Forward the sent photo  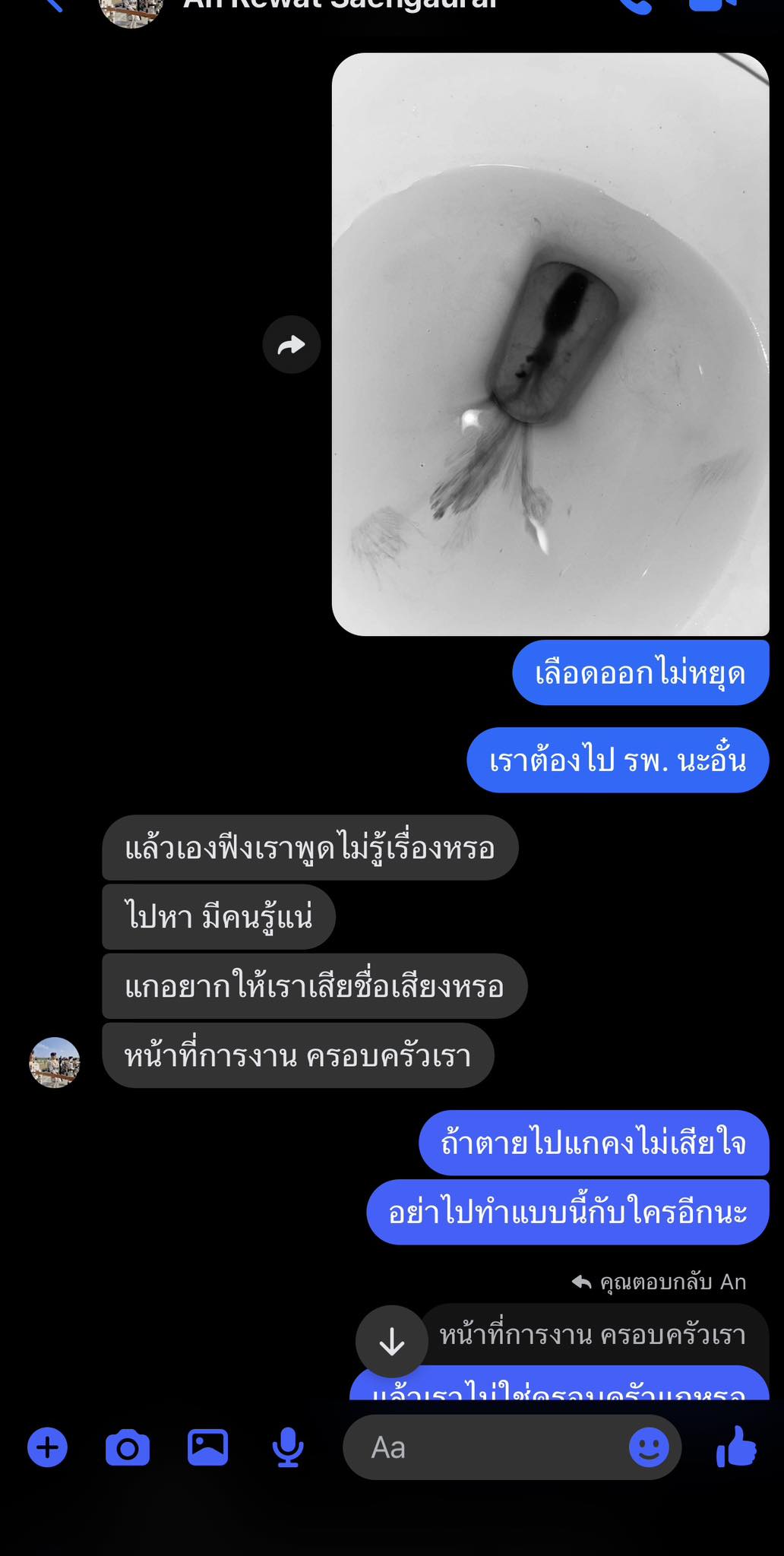(x=292, y=345)
